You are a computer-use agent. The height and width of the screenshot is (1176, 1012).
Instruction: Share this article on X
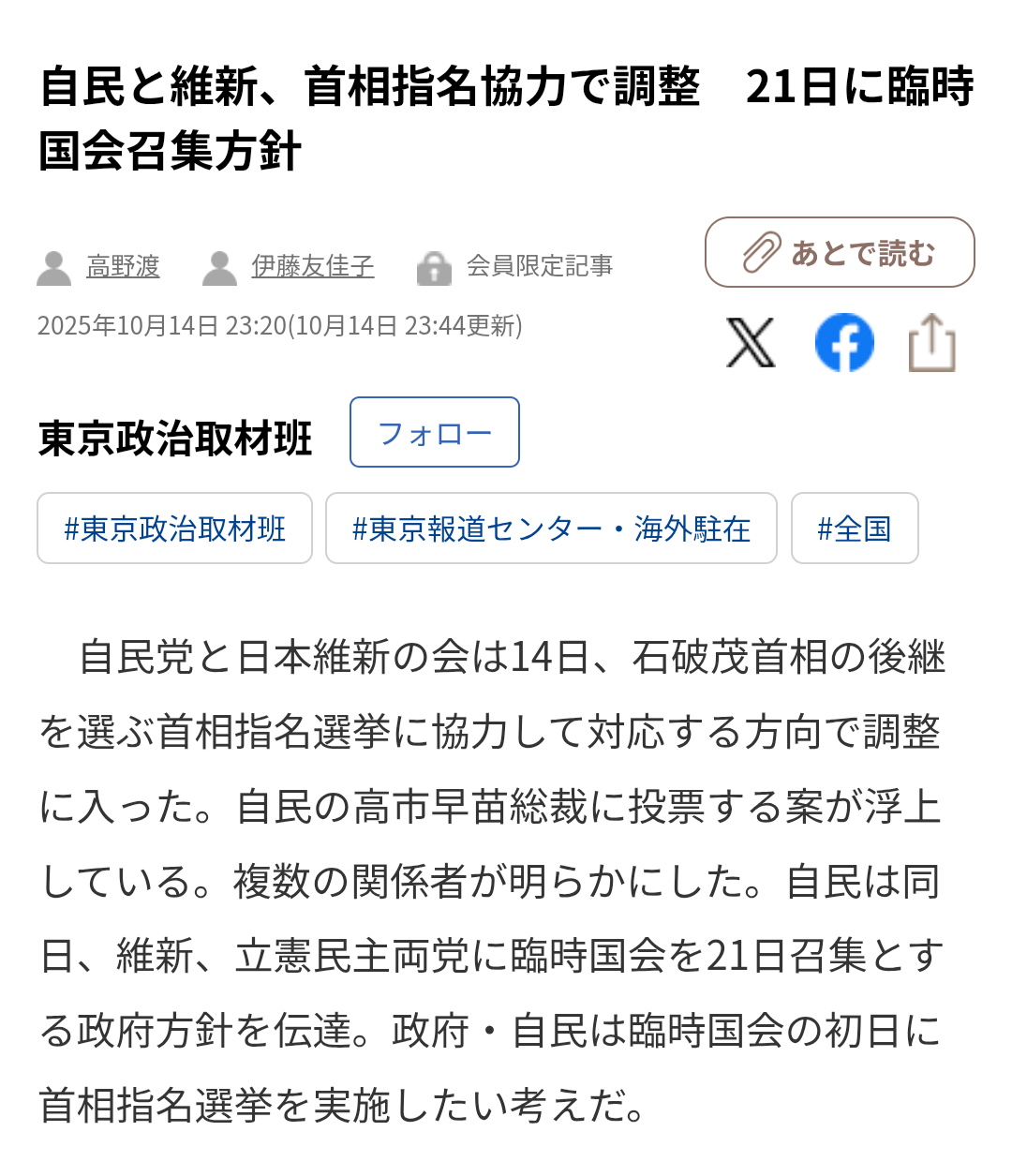point(752,342)
